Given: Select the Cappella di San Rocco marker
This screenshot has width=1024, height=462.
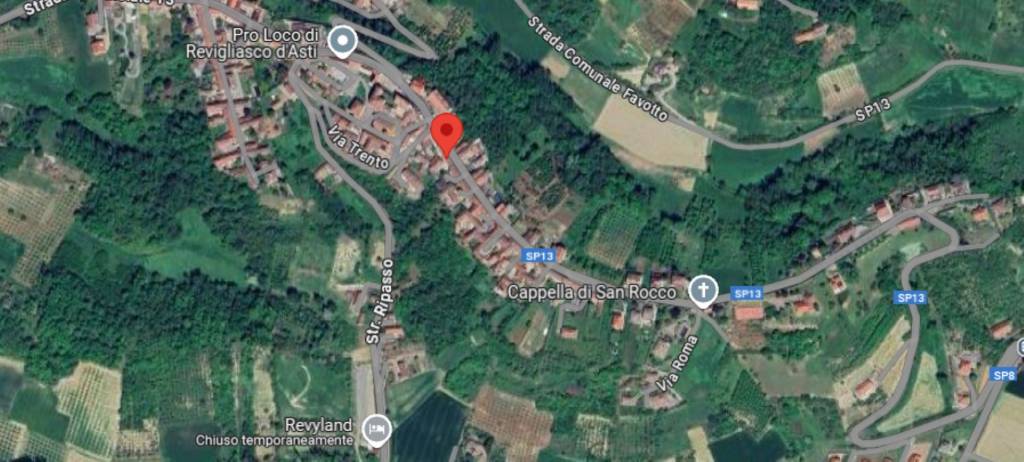Looking at the screenshot, I should 704,292.
